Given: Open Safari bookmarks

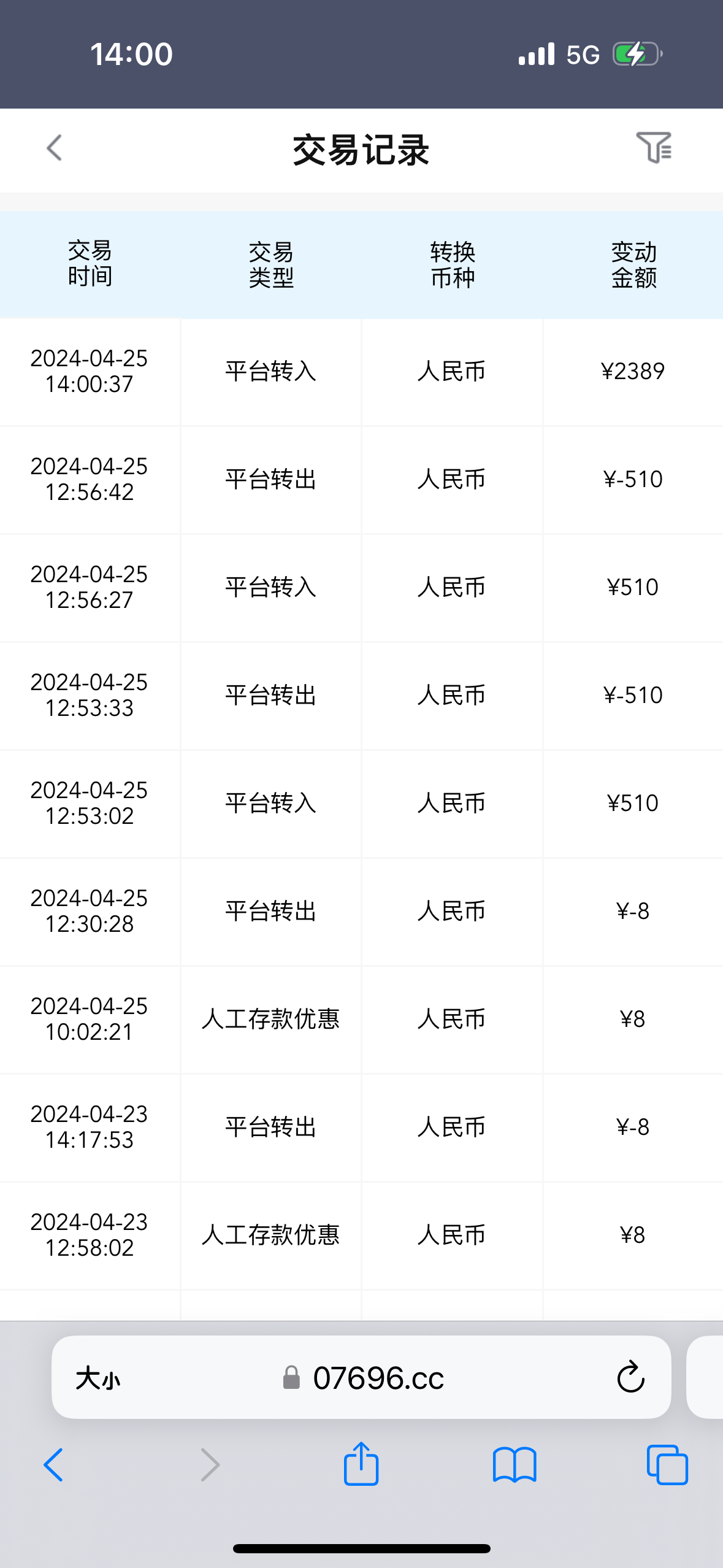Looking at the screenshot, I should click(x=515, y=1465).
